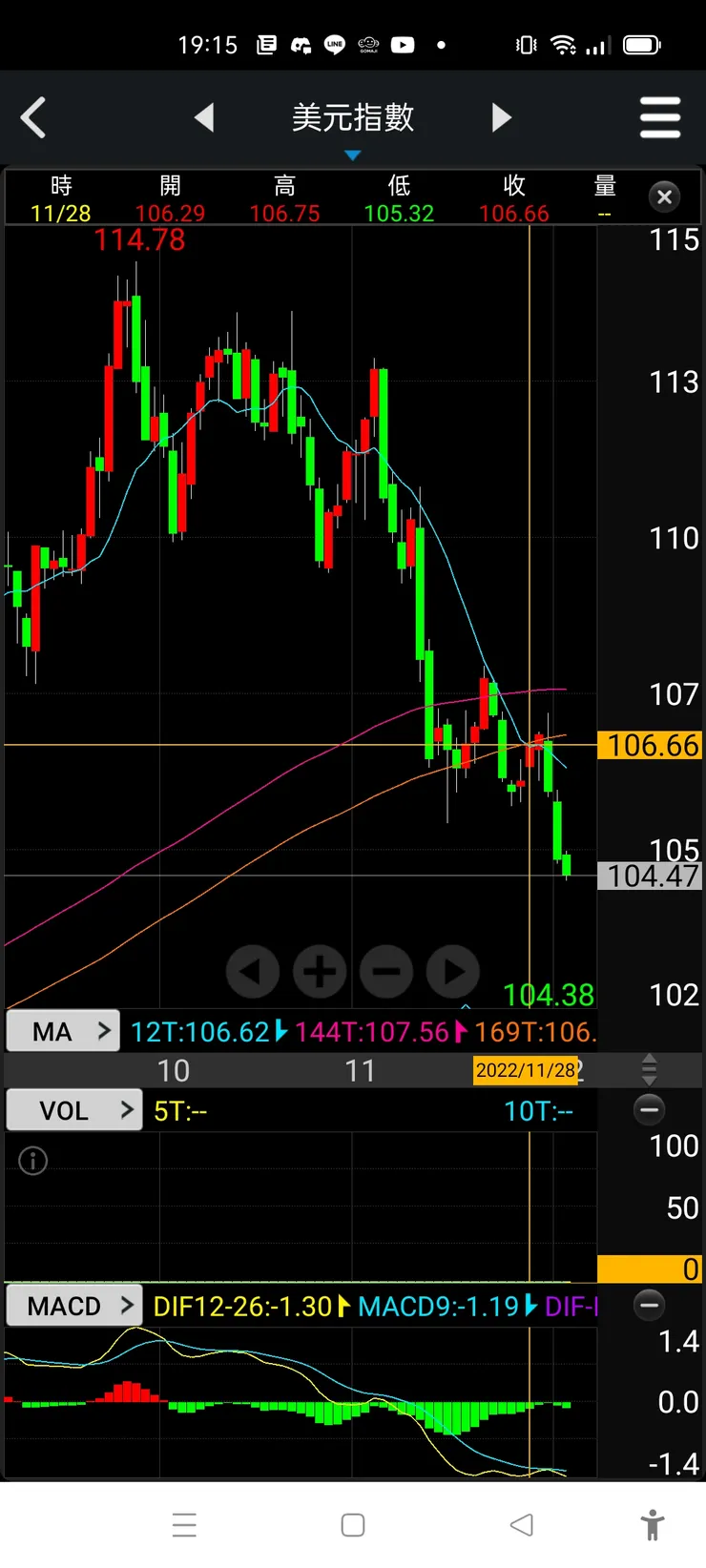
Task: Move the chart cursor right
Action: (x=453, y=971)
